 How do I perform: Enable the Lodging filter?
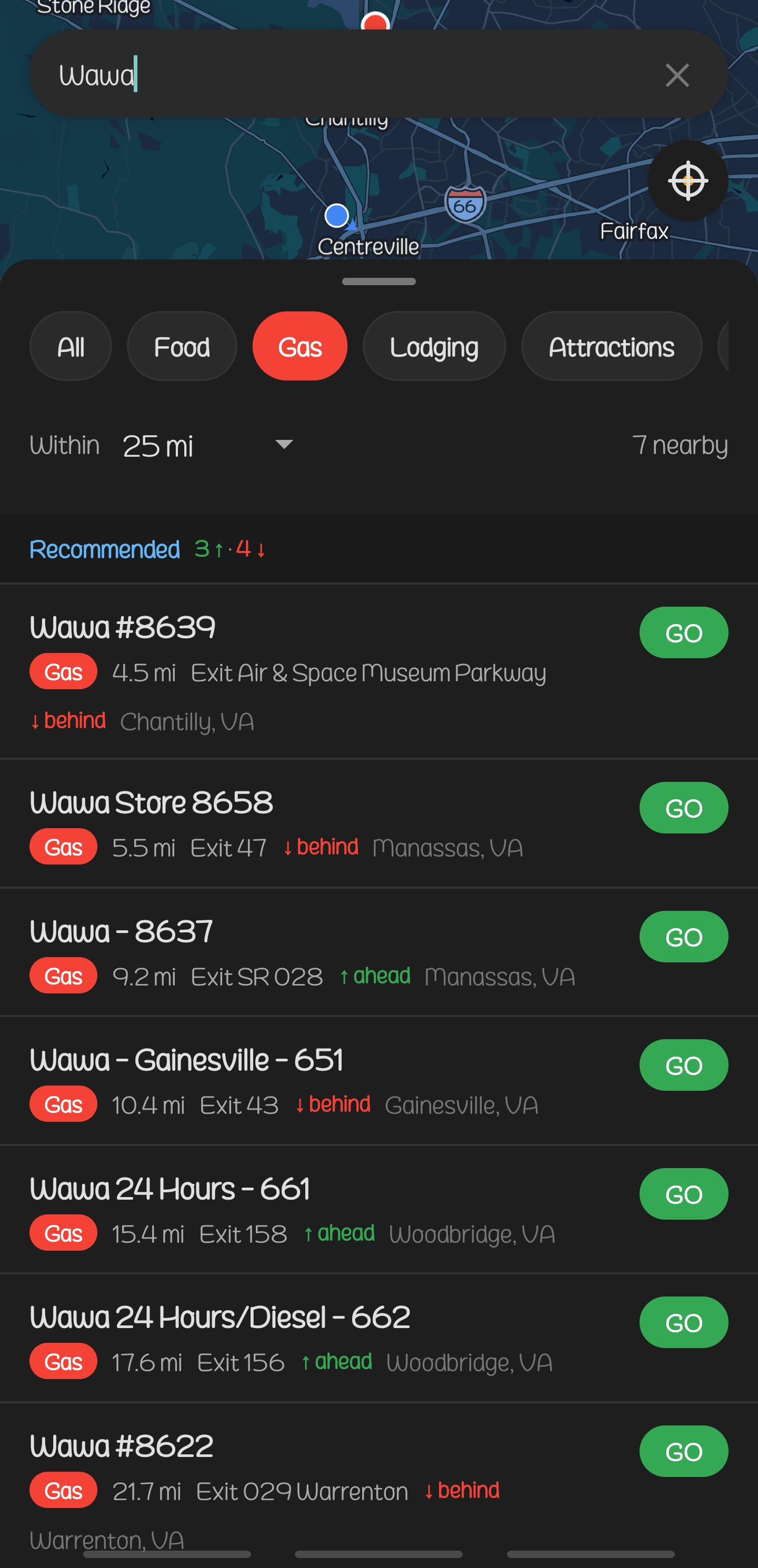click(434, 346)
